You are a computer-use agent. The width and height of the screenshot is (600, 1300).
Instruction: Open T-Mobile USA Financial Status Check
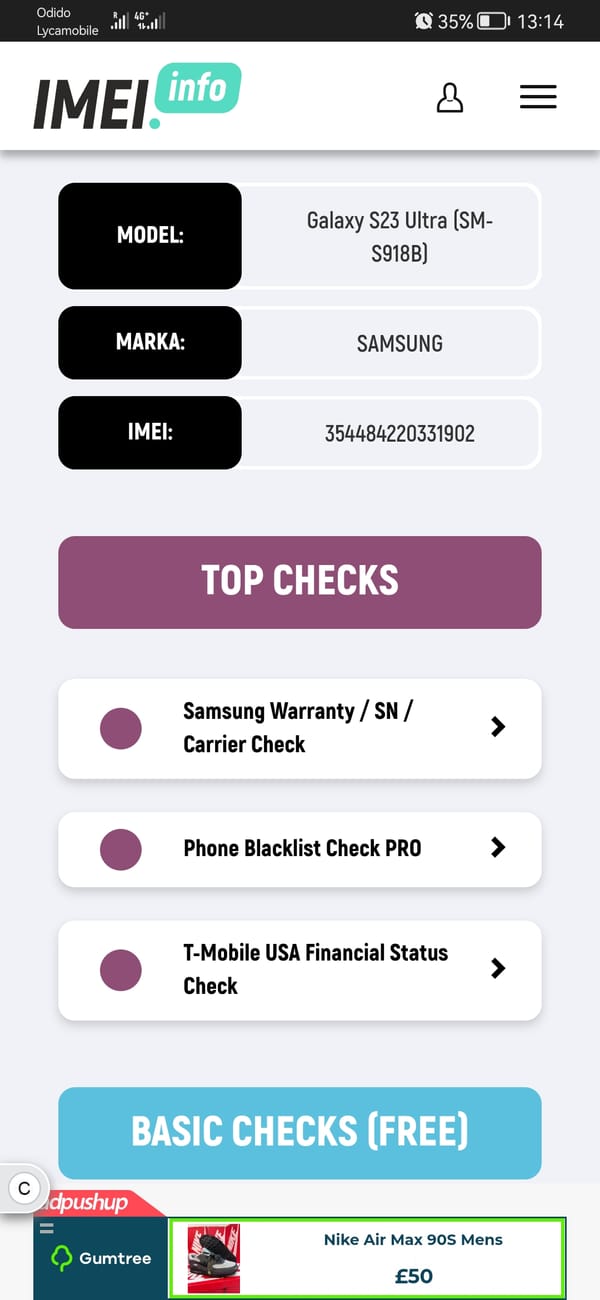[x=300, y=970]
